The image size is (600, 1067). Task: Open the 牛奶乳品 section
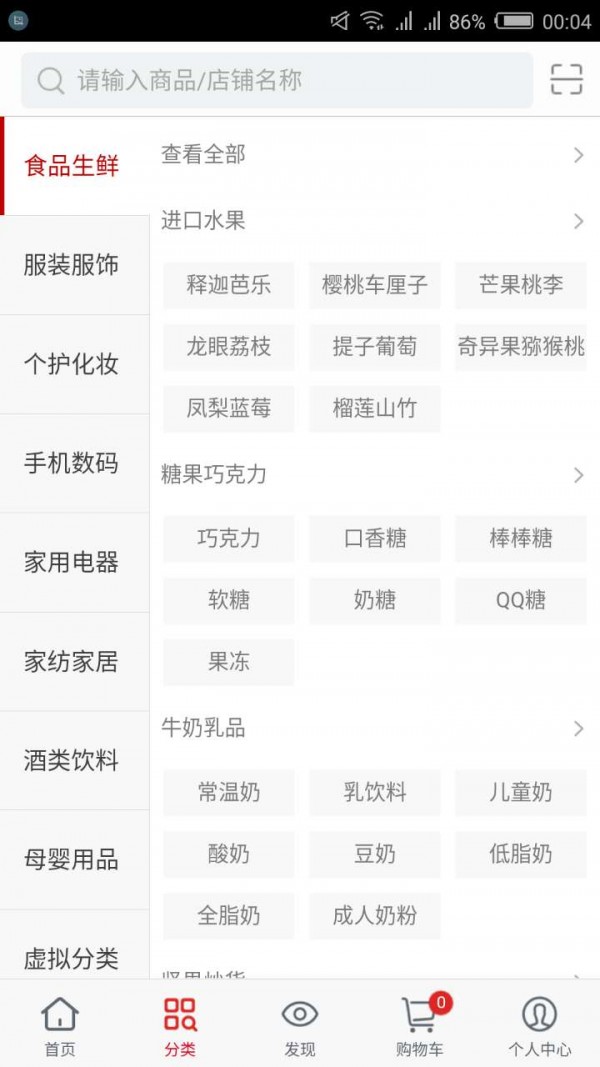click(x=372, y=729)
